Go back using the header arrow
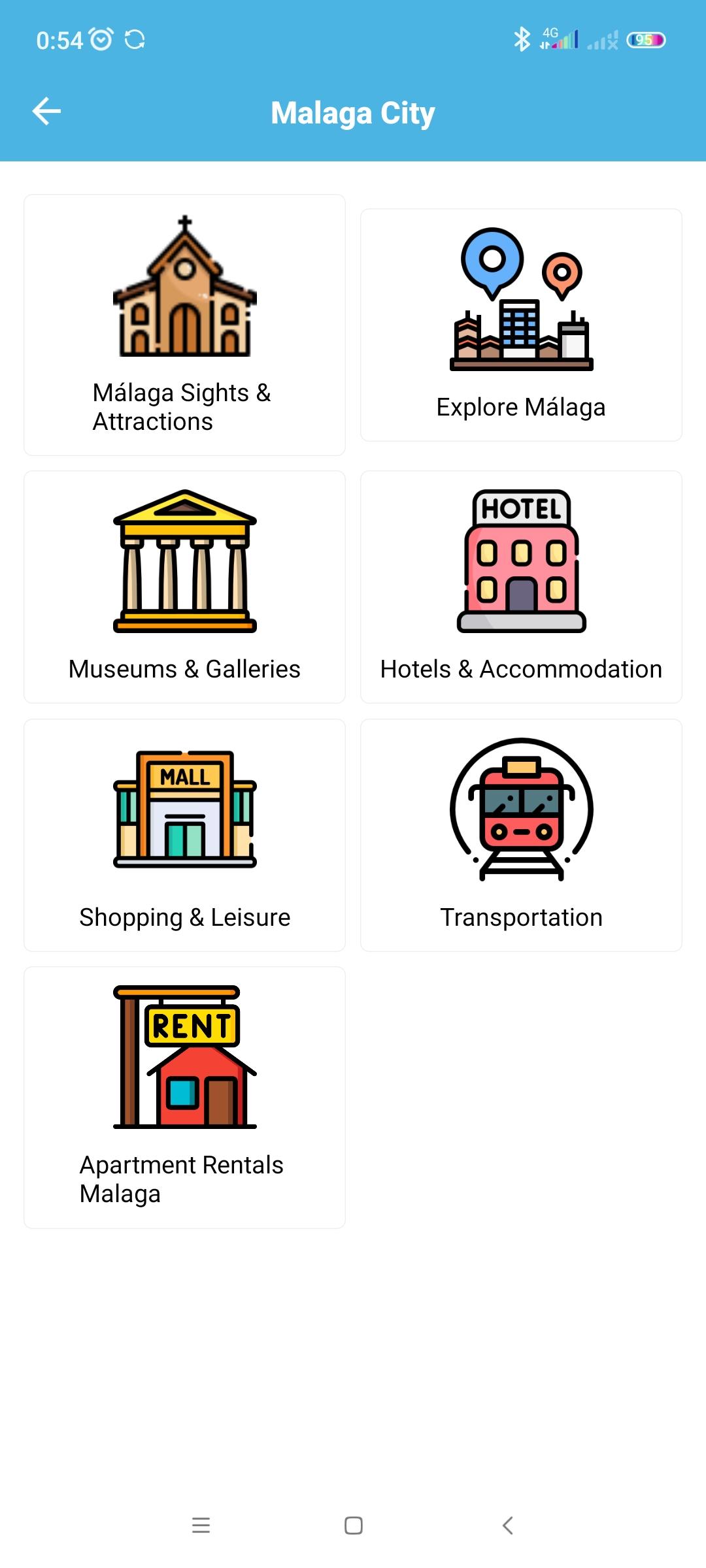Screen dimensions: 706x1568 click(x=46, y=112)
